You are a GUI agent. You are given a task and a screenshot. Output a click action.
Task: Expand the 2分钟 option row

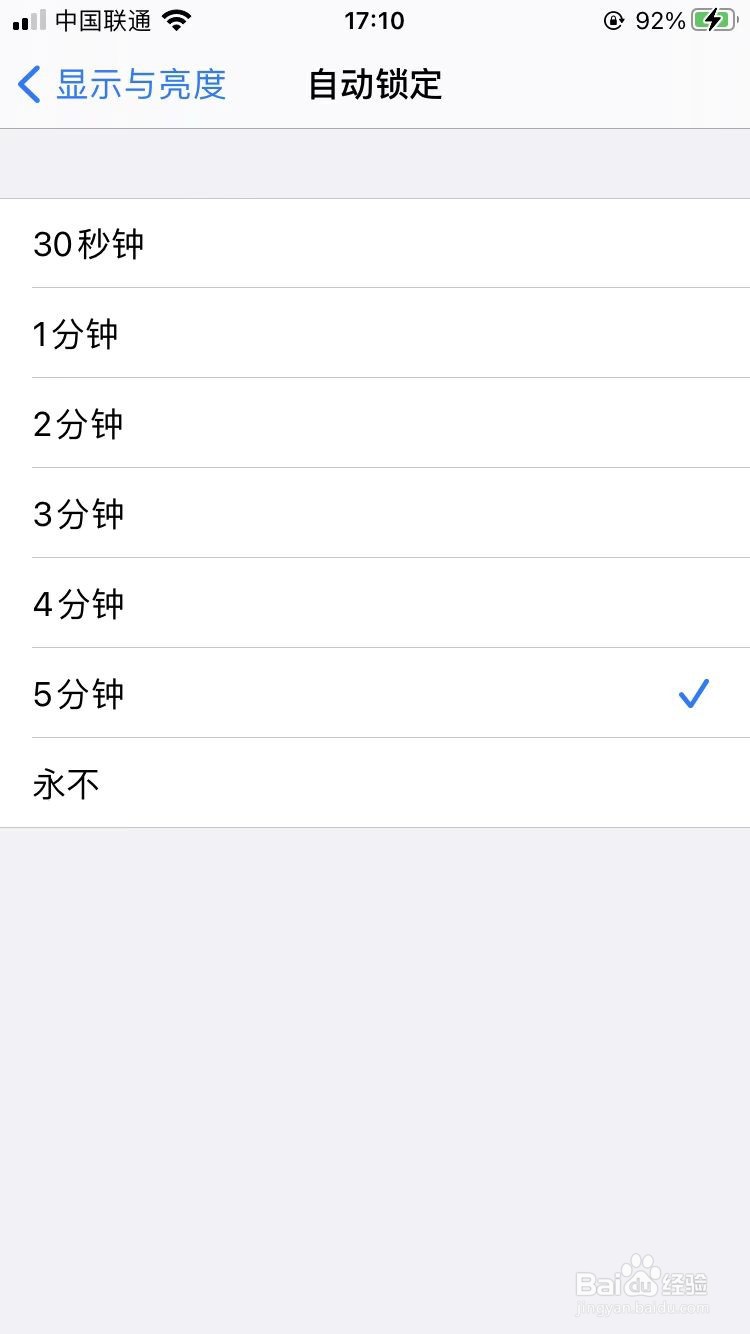(x=375, y=423)
